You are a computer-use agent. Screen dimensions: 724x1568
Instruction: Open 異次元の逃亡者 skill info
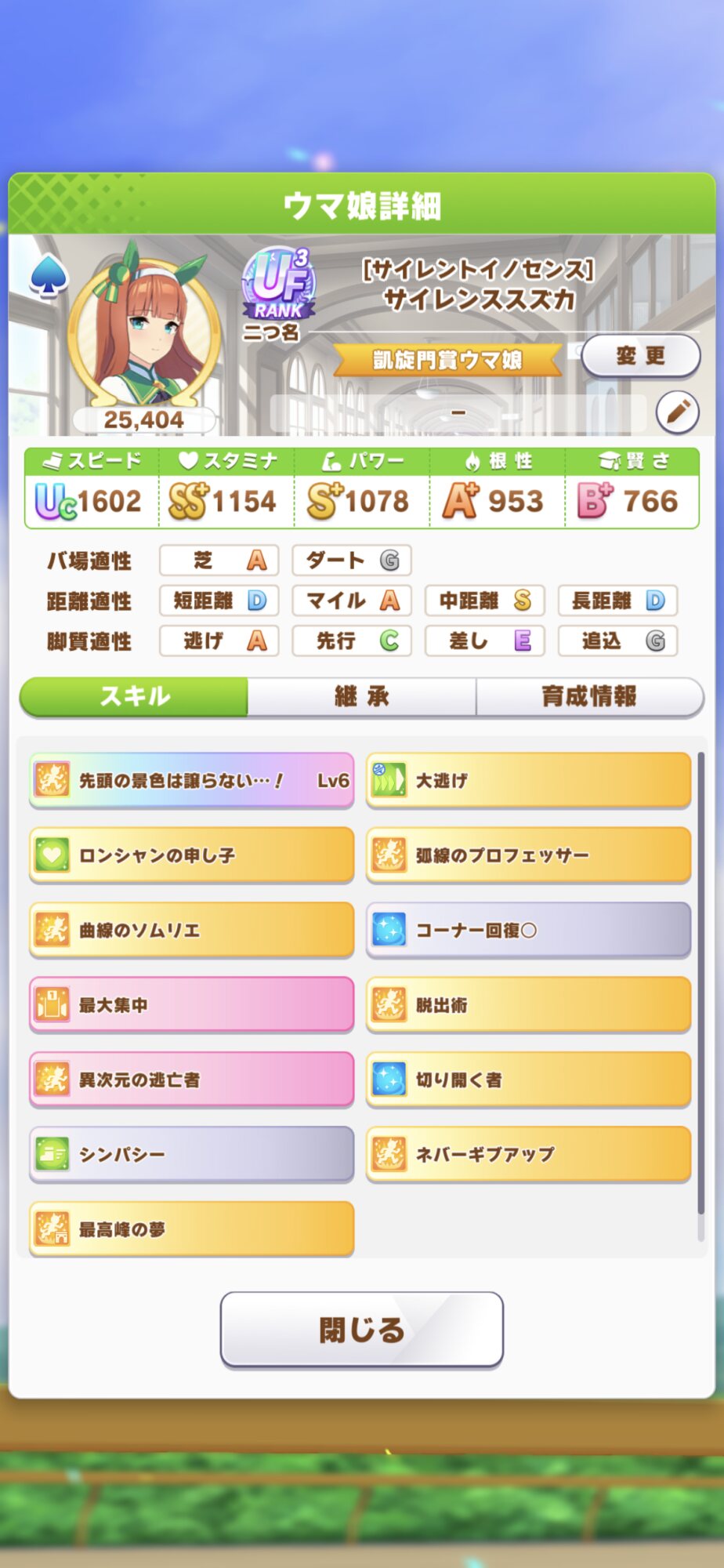pyautogui.click(x=191, y=1080)
